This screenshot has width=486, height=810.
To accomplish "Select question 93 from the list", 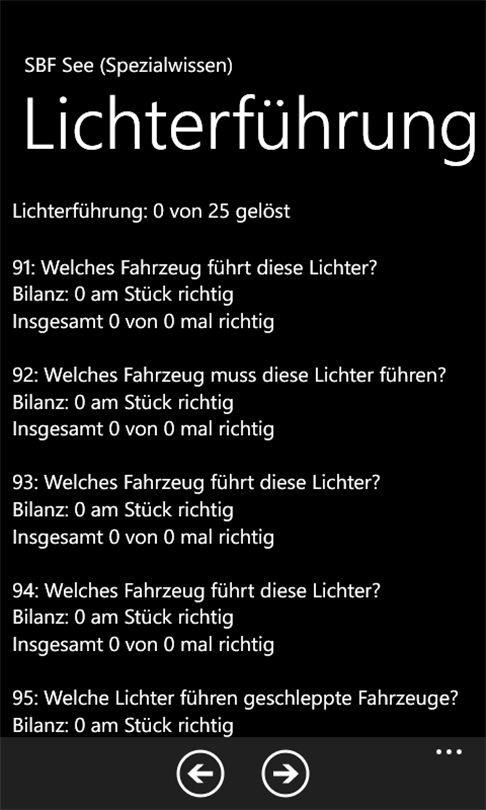I will click(x=196, y=510).
